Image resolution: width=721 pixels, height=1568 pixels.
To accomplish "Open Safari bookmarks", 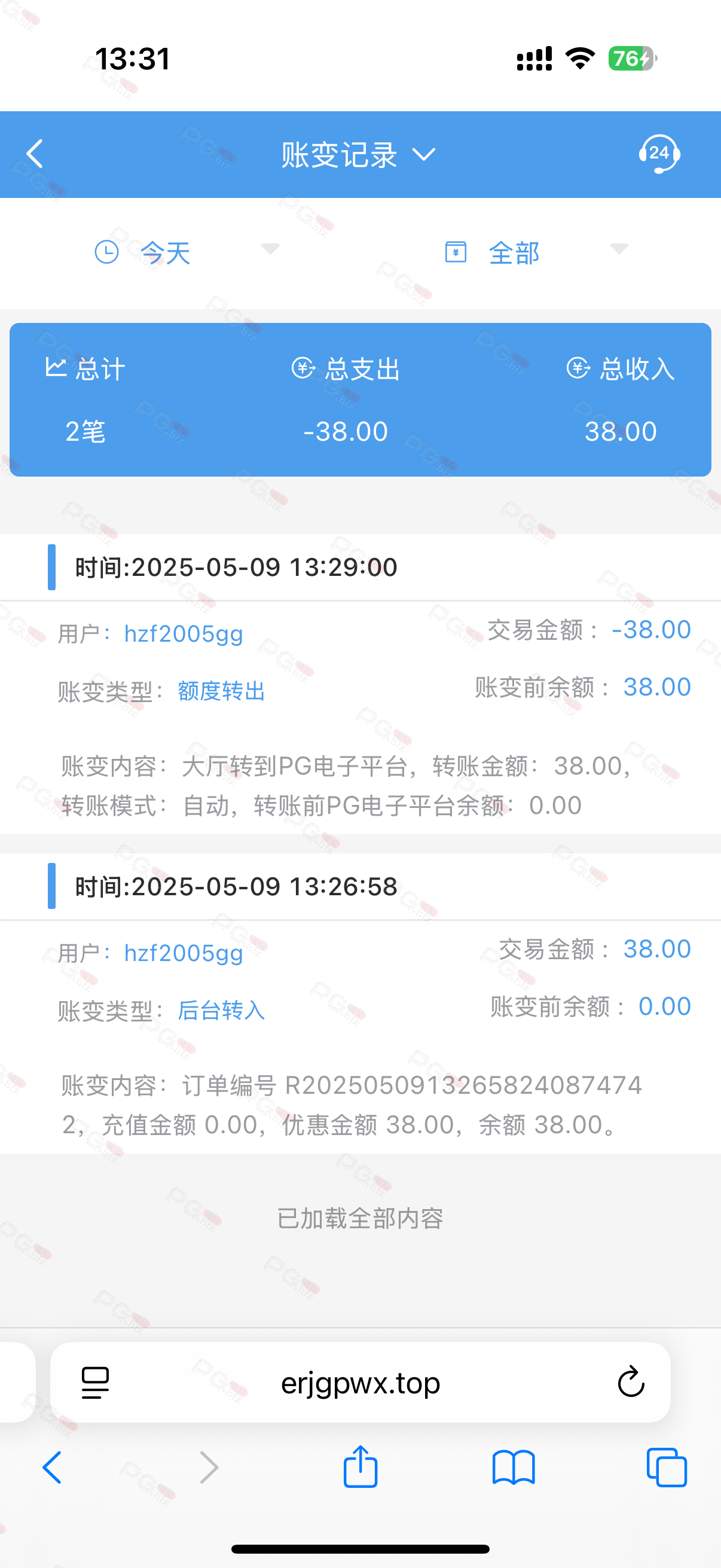I will pos(514,1468).
